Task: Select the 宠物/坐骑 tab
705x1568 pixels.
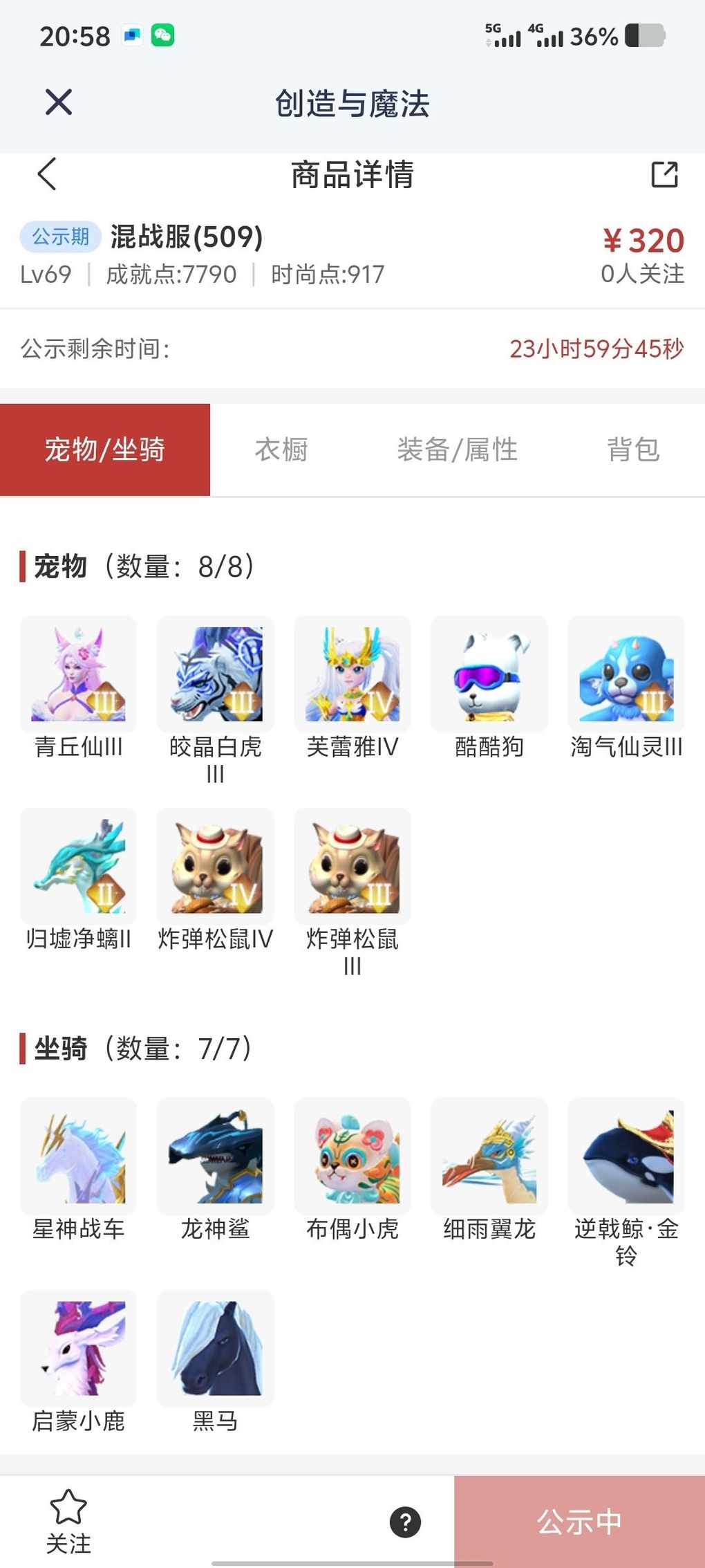Action: pyautogui.click(x=105, y=450)
